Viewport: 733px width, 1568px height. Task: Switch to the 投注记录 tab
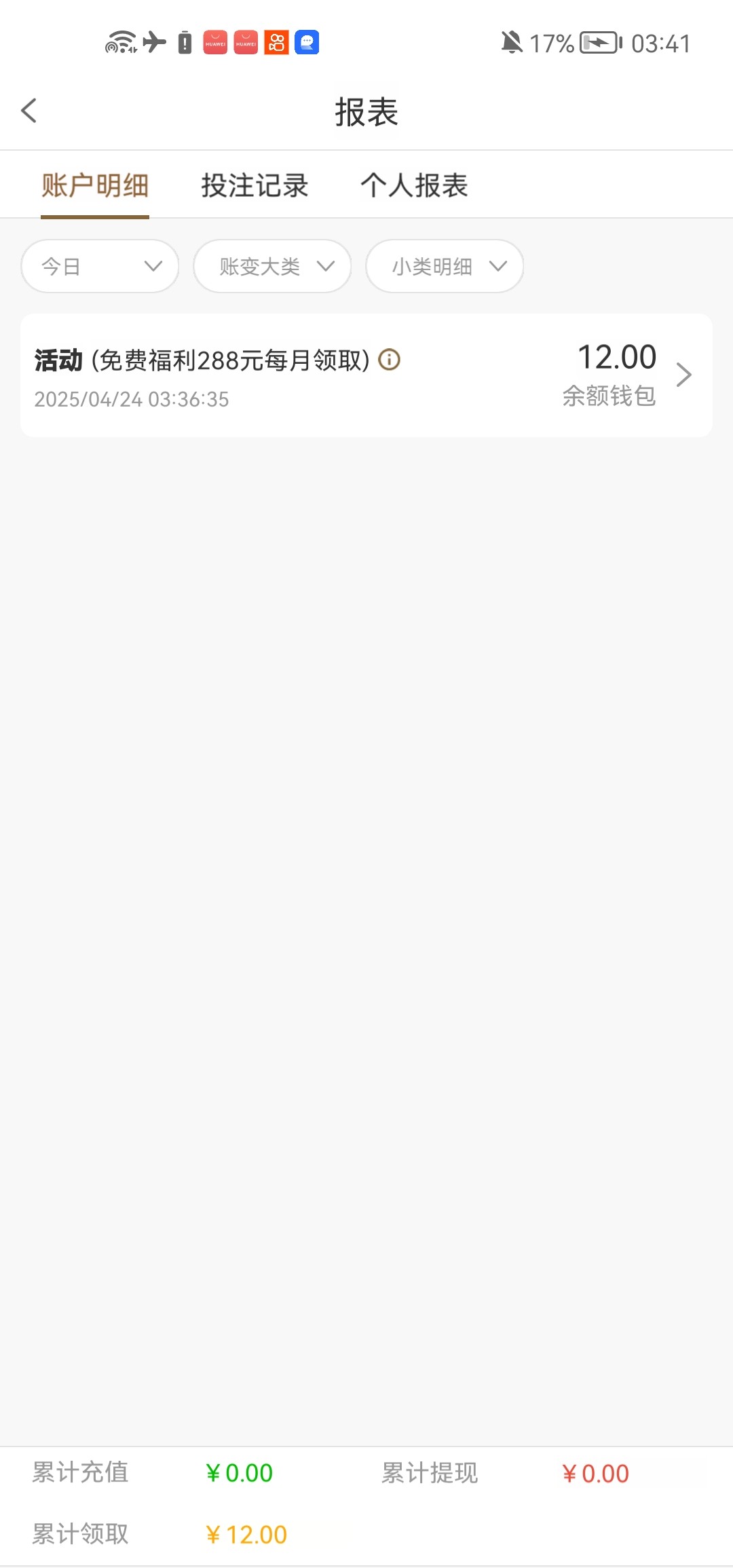[255, 185]
